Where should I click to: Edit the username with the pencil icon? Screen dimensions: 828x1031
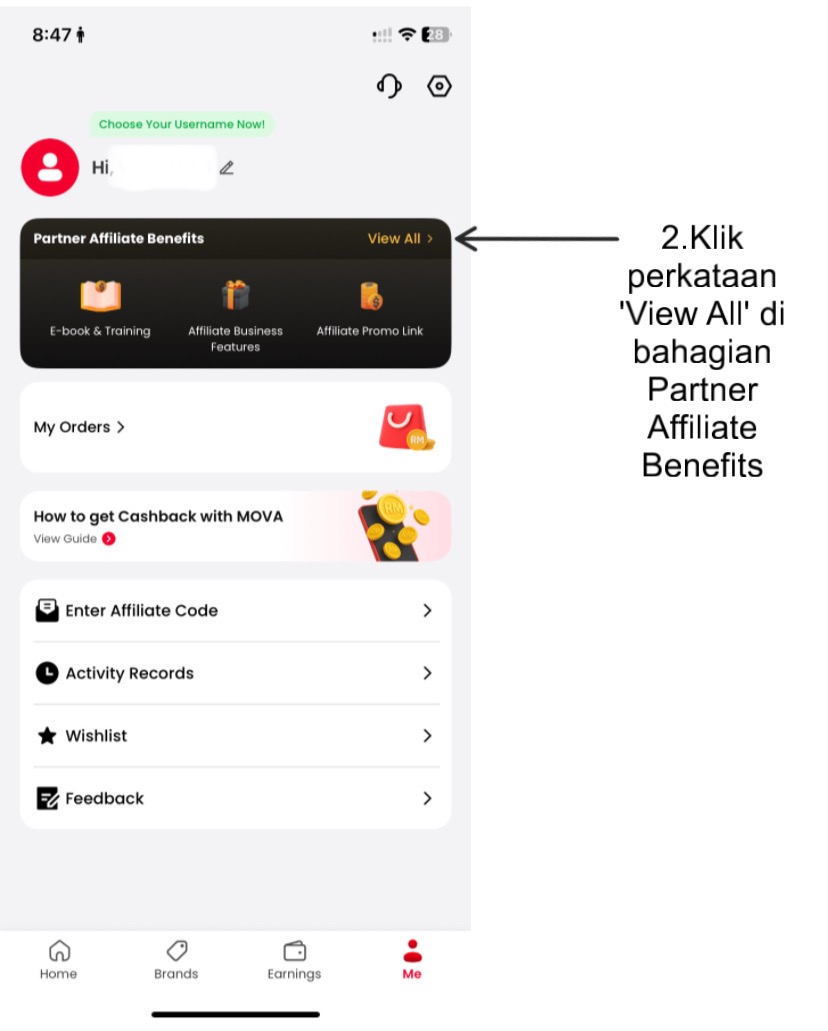227,168
